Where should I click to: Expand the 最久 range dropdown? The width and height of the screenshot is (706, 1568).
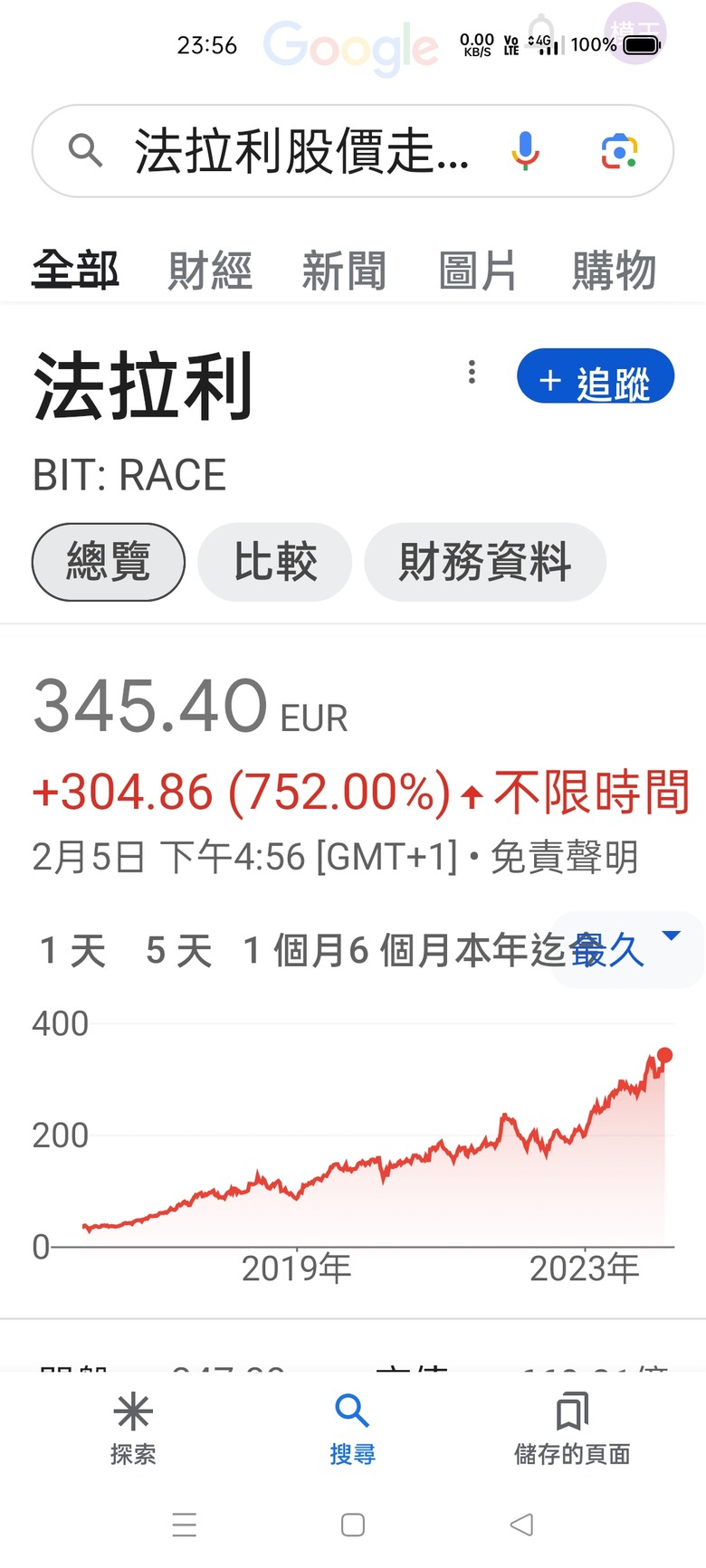click(626, 949)
